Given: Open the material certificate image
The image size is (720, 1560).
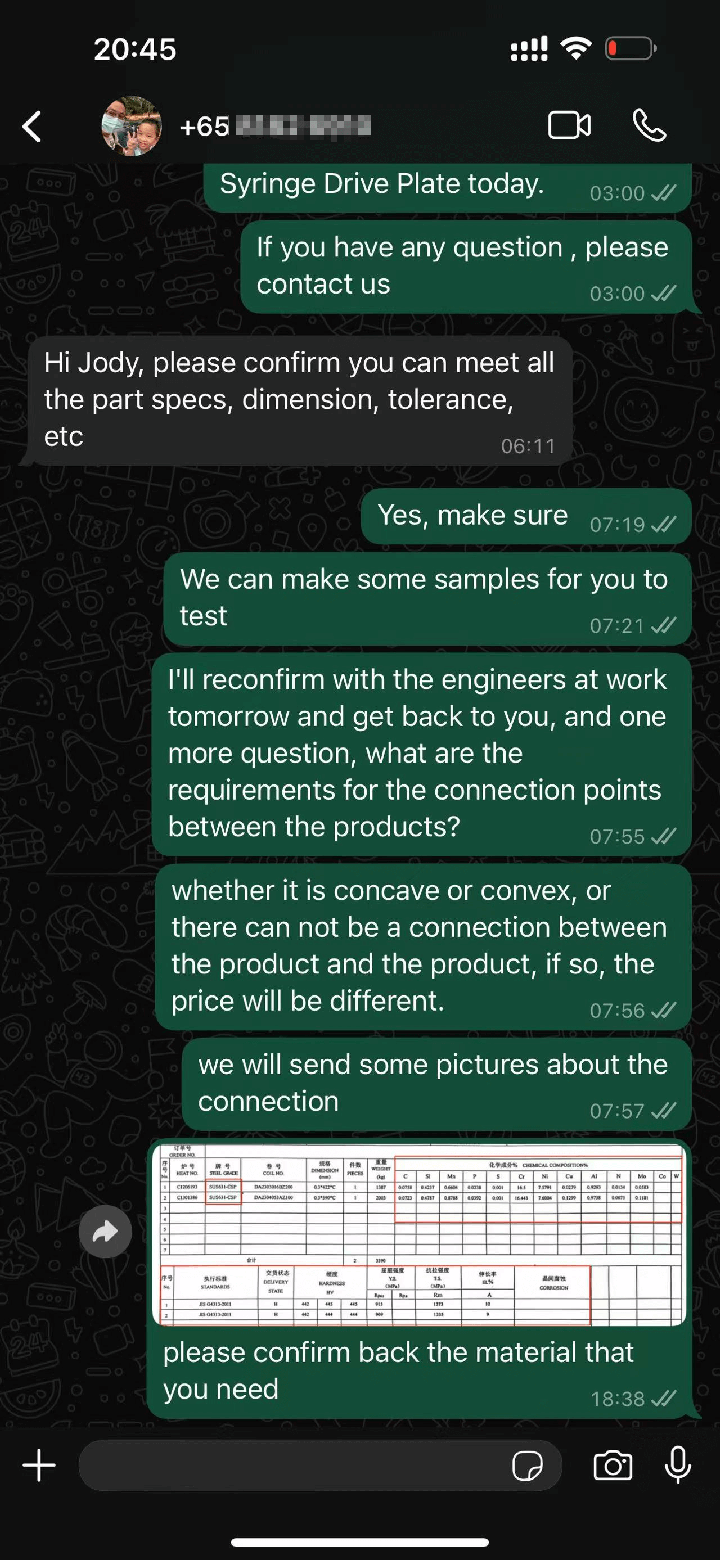Looking at the screenshot, I should [x=418, y=1235].
